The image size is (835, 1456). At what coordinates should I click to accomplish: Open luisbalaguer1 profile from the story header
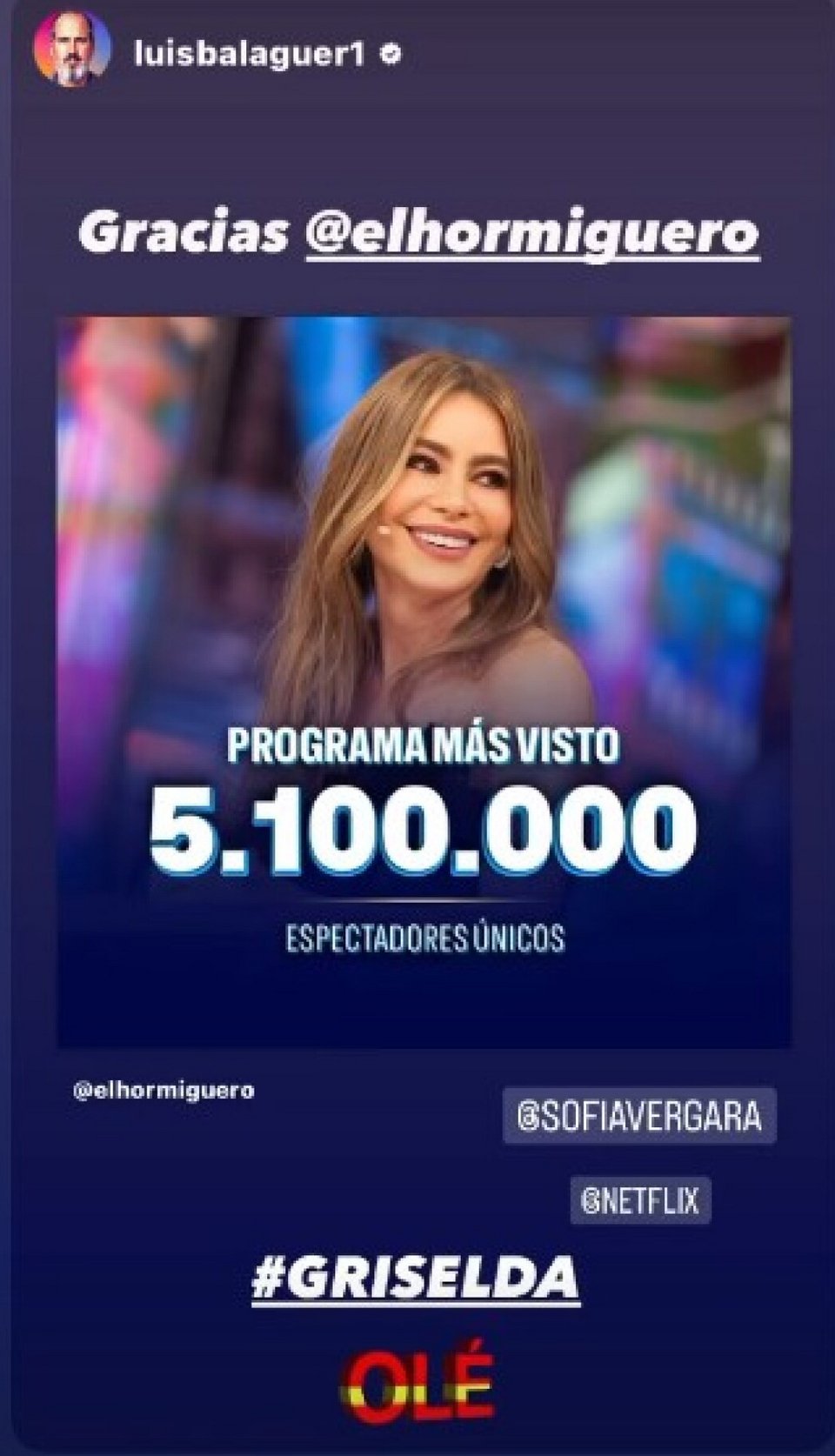coord(249,56)
